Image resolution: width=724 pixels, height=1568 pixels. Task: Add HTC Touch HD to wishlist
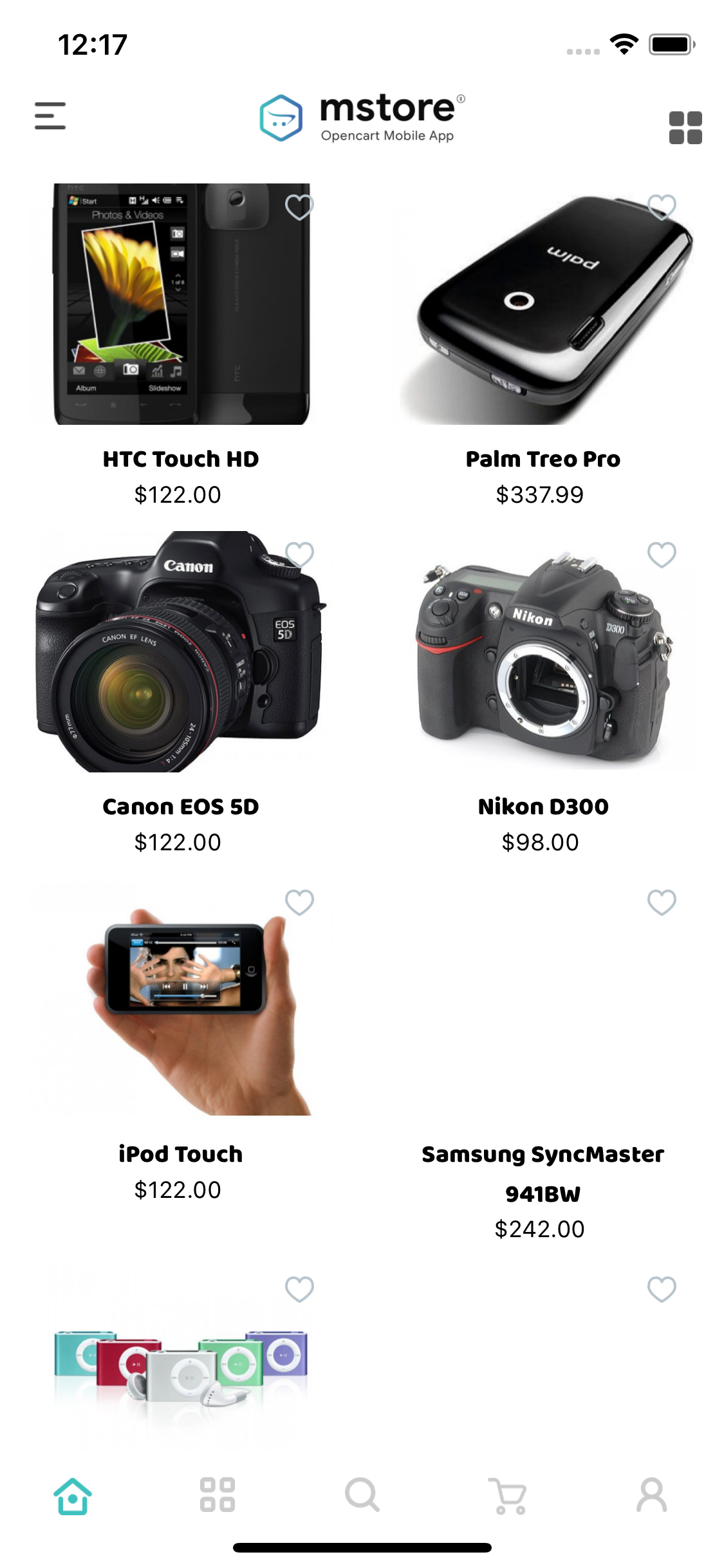[x=299, y=207]
